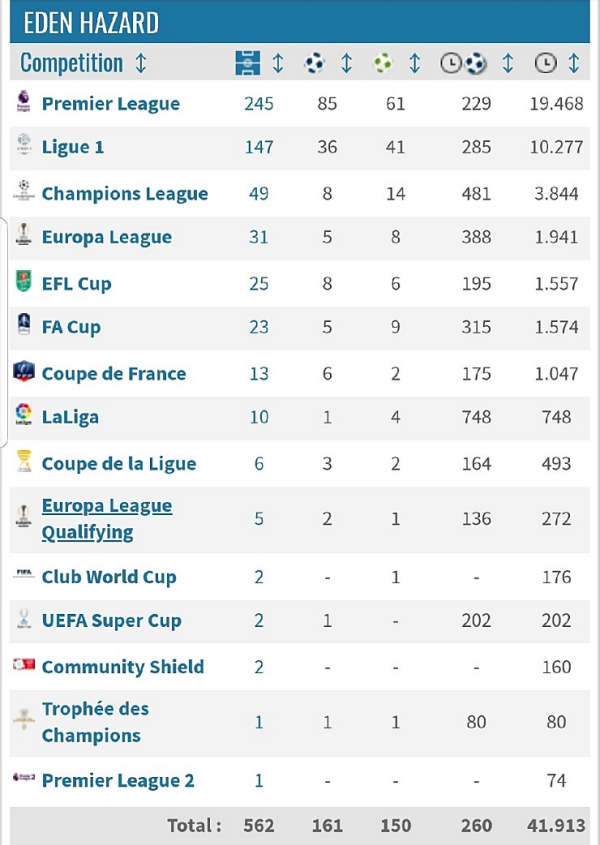The width and height of the screenshot is (600, 845).
Task: Sort the table by Competition name
Action: coord(140,64)
